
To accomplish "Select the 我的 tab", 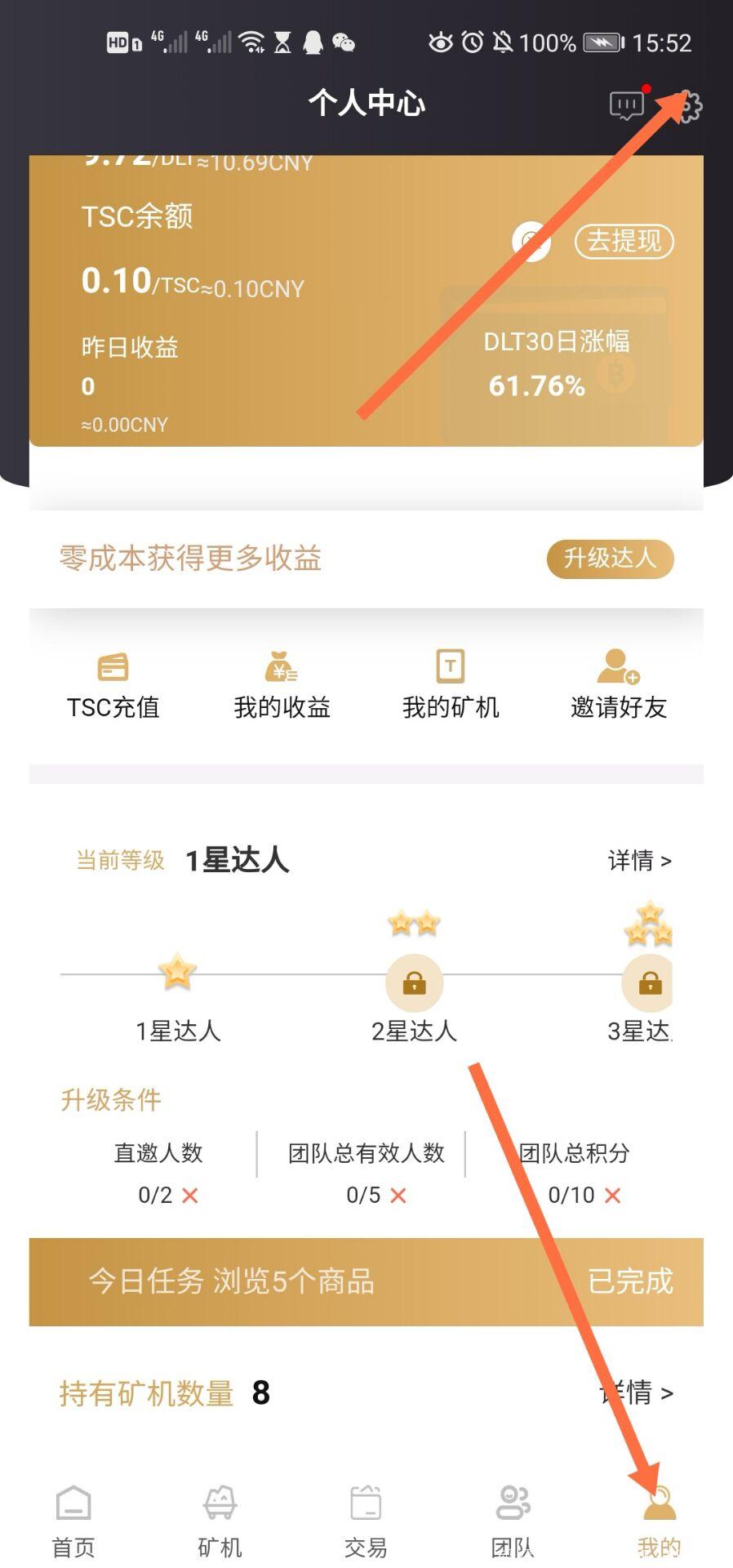I will (x=660, y=1521).
